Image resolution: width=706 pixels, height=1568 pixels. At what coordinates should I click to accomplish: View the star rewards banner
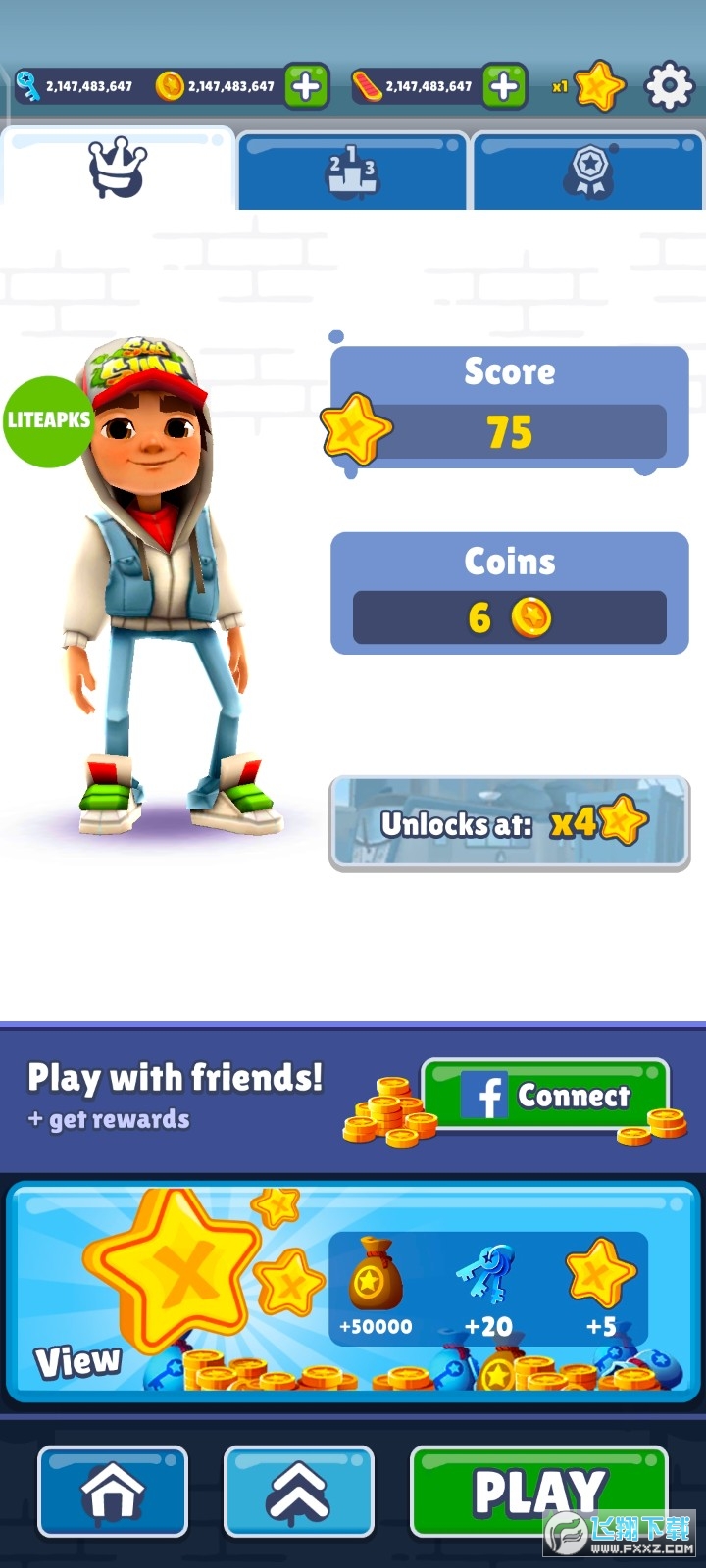[x=351, y=1292]
